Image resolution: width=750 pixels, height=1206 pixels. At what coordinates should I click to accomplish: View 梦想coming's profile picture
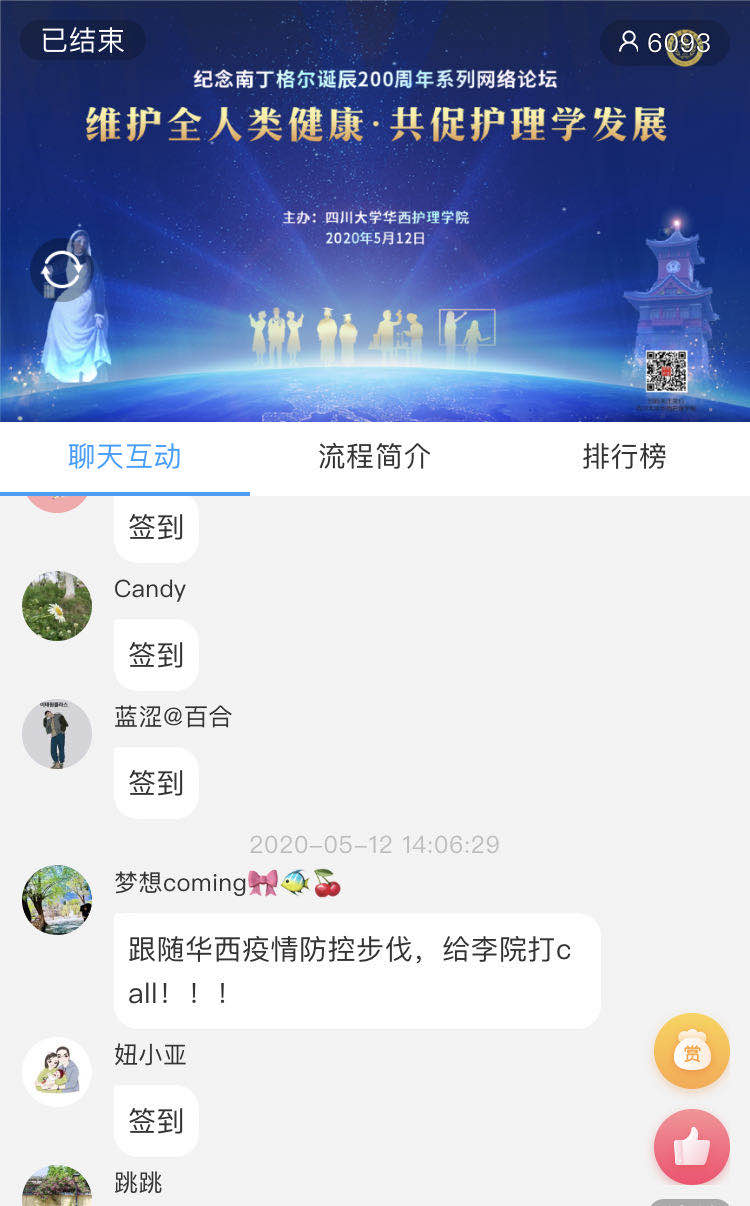click(57, 900)
